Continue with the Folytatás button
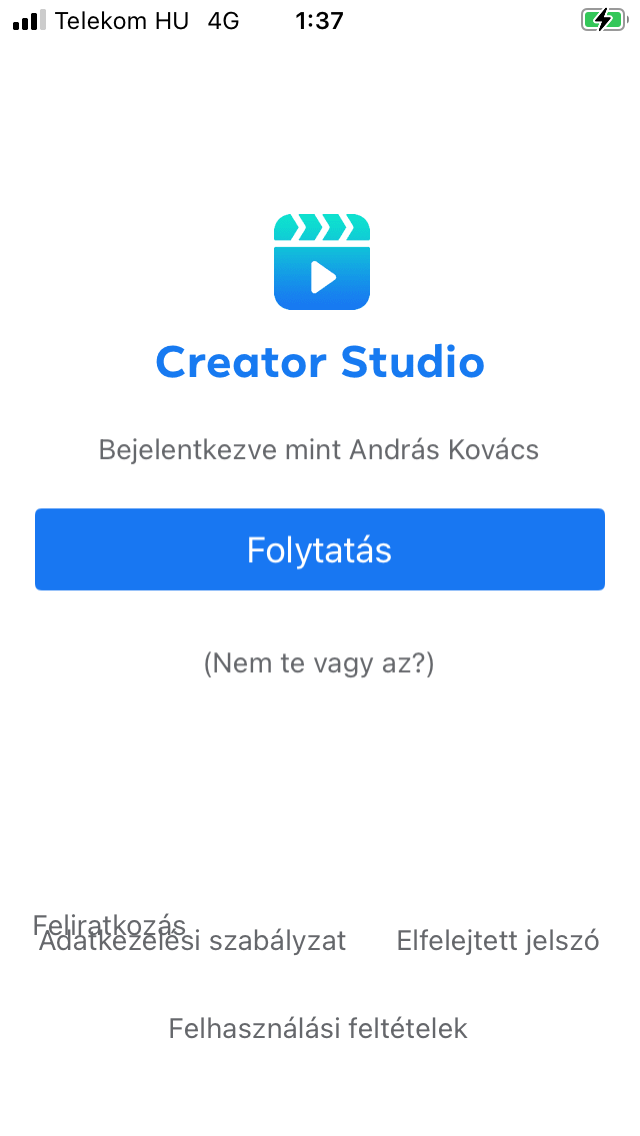 pos(319,550)
